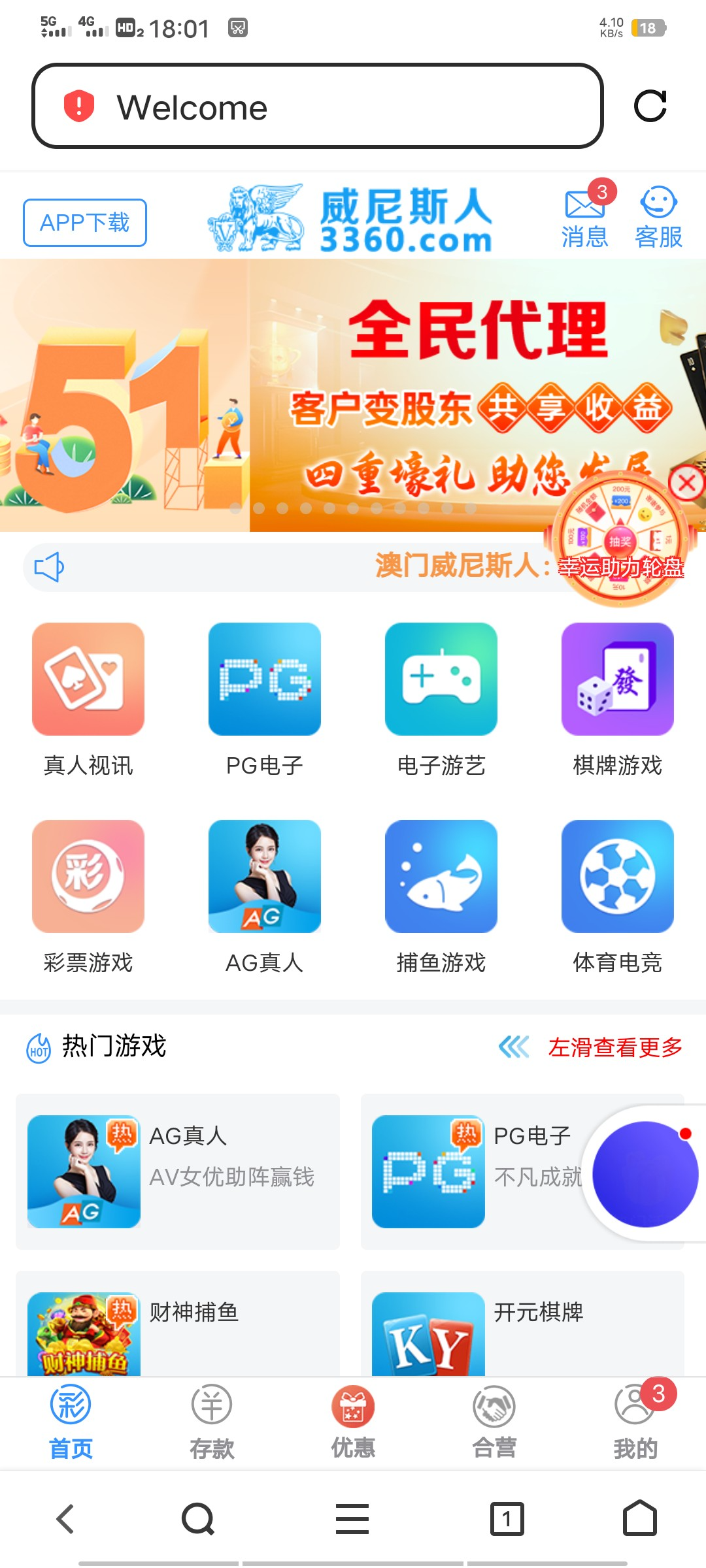Close the lucky wheel popup
Viewport: 706px width, 1568px height.
pyautogui.click(x=687, y=484)
